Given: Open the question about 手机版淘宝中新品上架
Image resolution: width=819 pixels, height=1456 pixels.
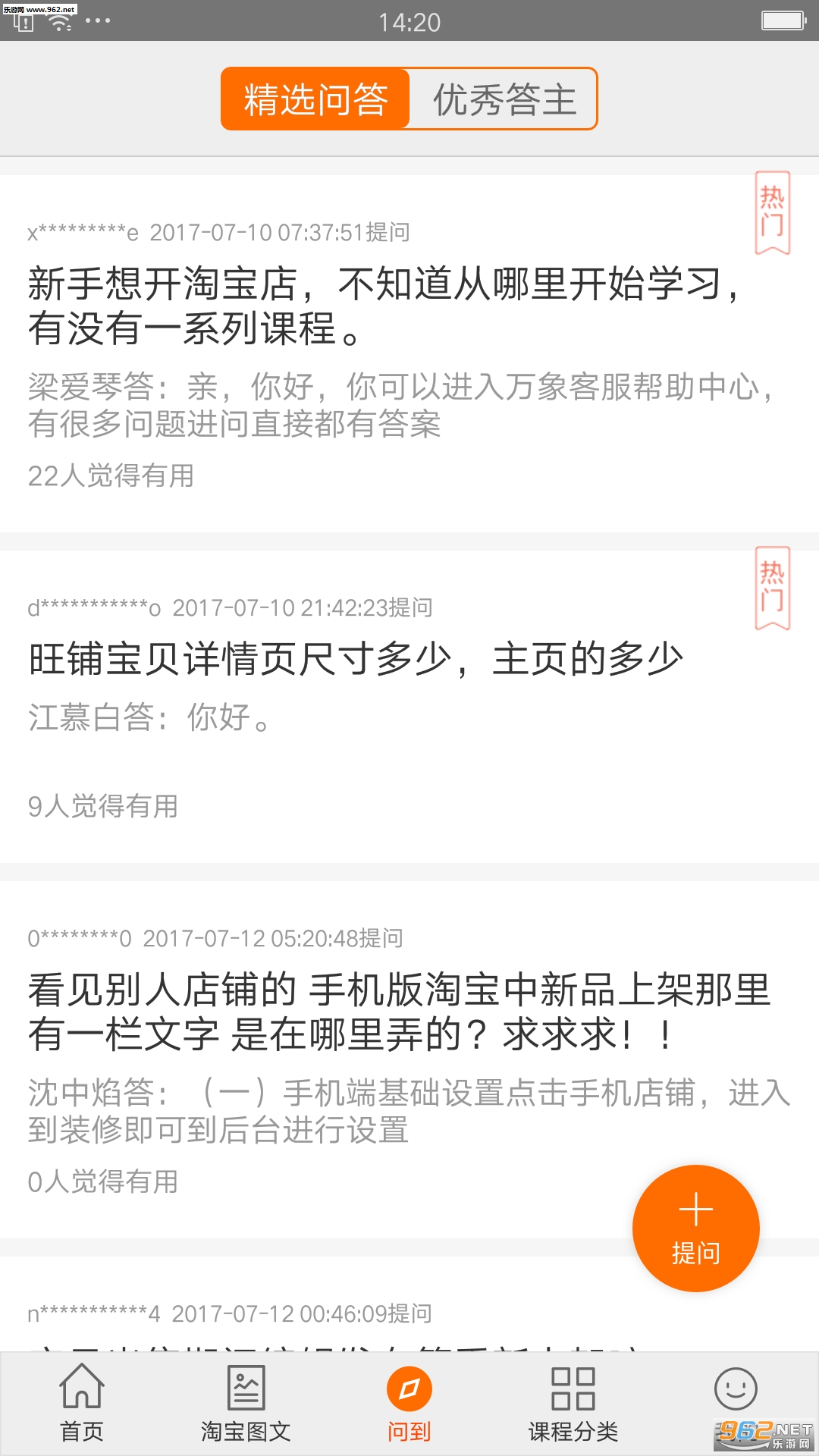Looking at the screenshot, I should tap(399, 1012).
